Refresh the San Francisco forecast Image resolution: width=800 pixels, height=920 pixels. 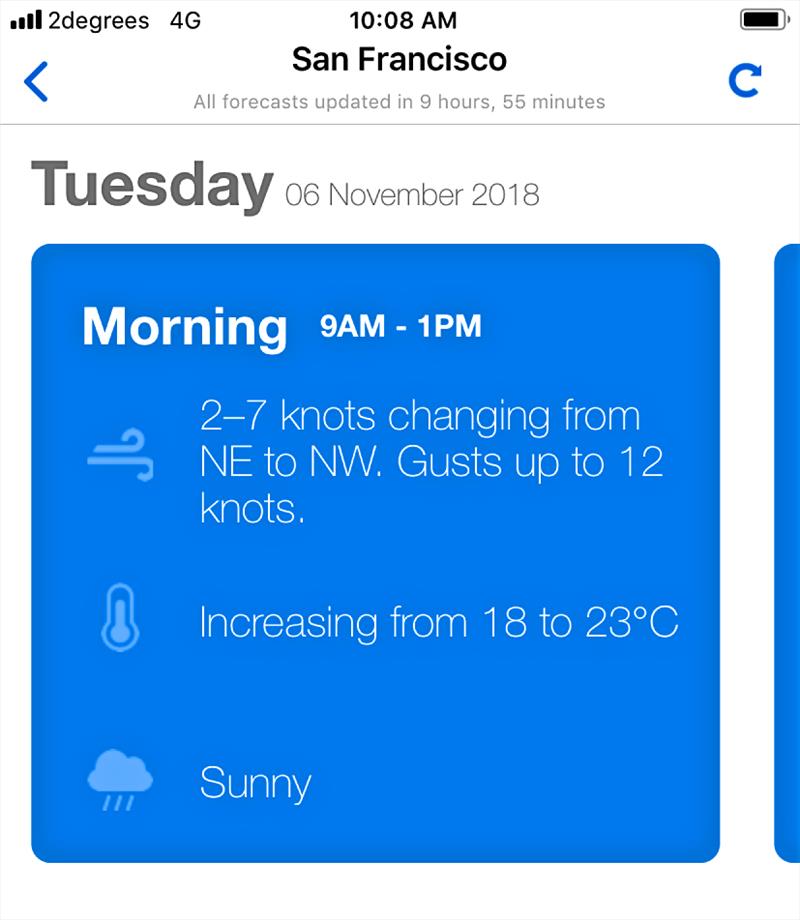pos(745,81)
